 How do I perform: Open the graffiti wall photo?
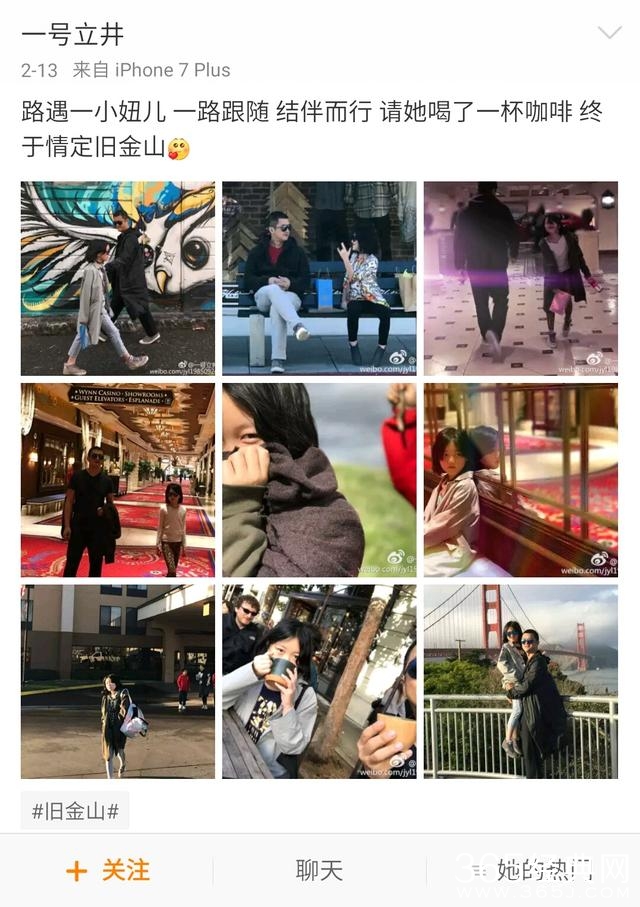[x=118, y=278]
